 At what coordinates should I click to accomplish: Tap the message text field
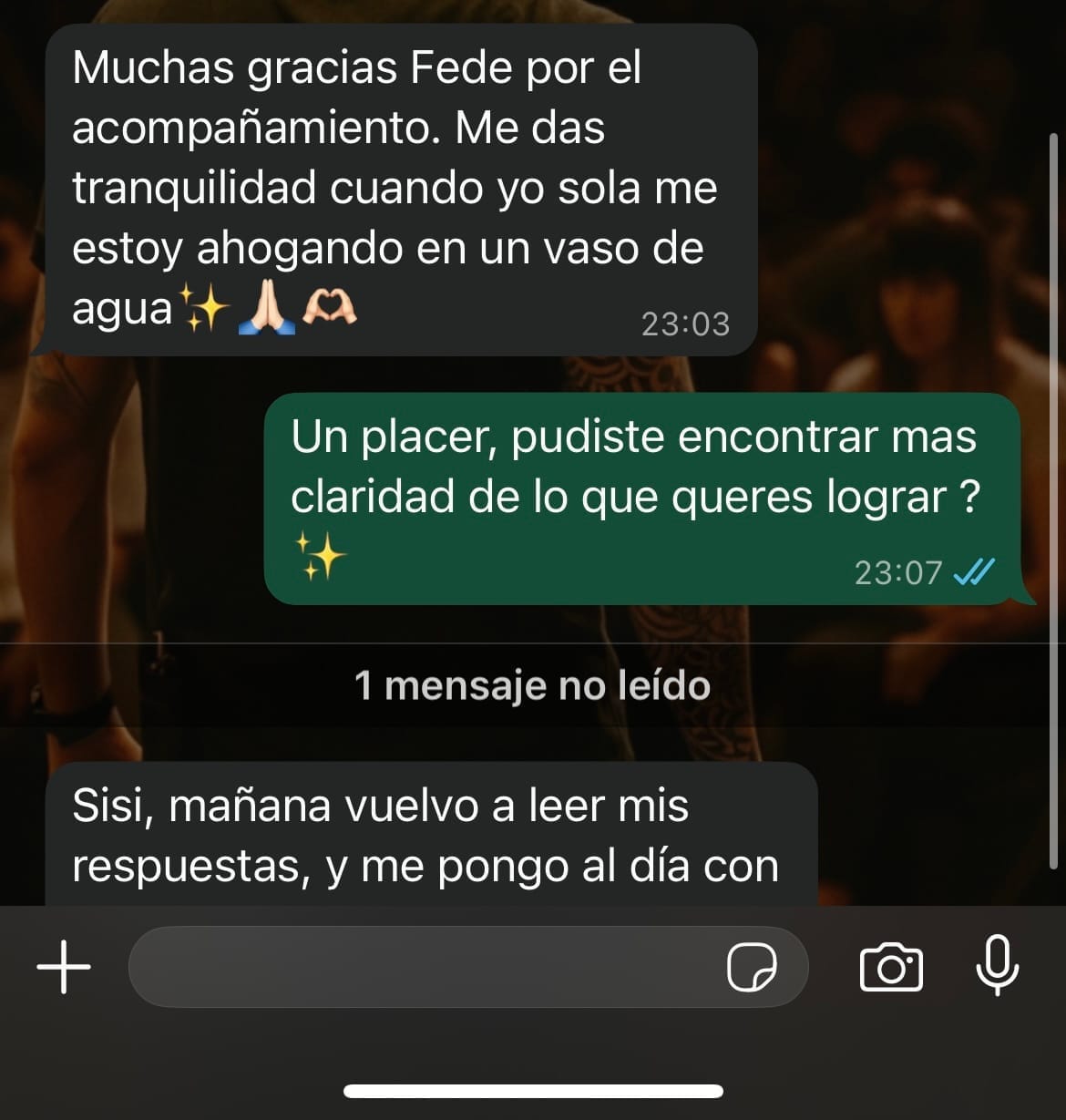click(x=419, y=967)
